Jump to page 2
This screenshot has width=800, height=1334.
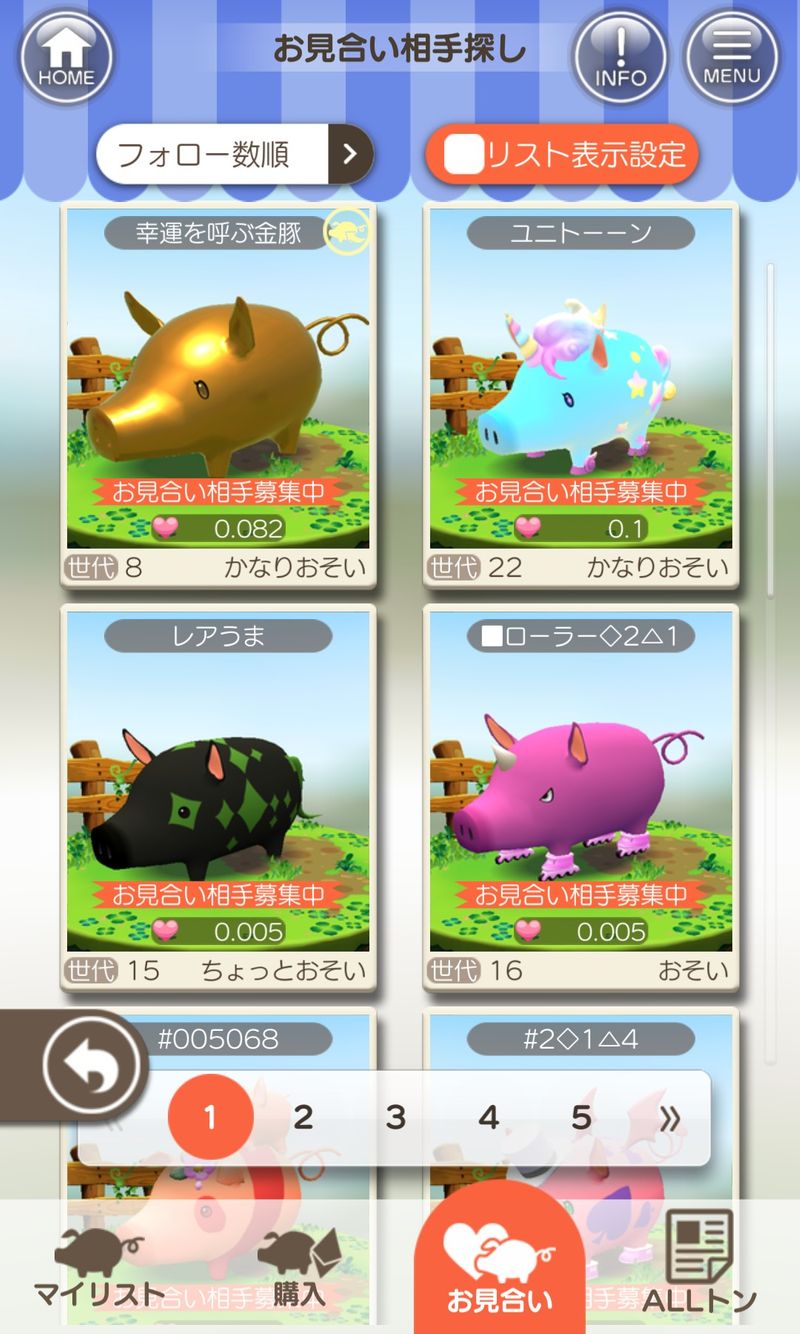(x=303, y=1117)
